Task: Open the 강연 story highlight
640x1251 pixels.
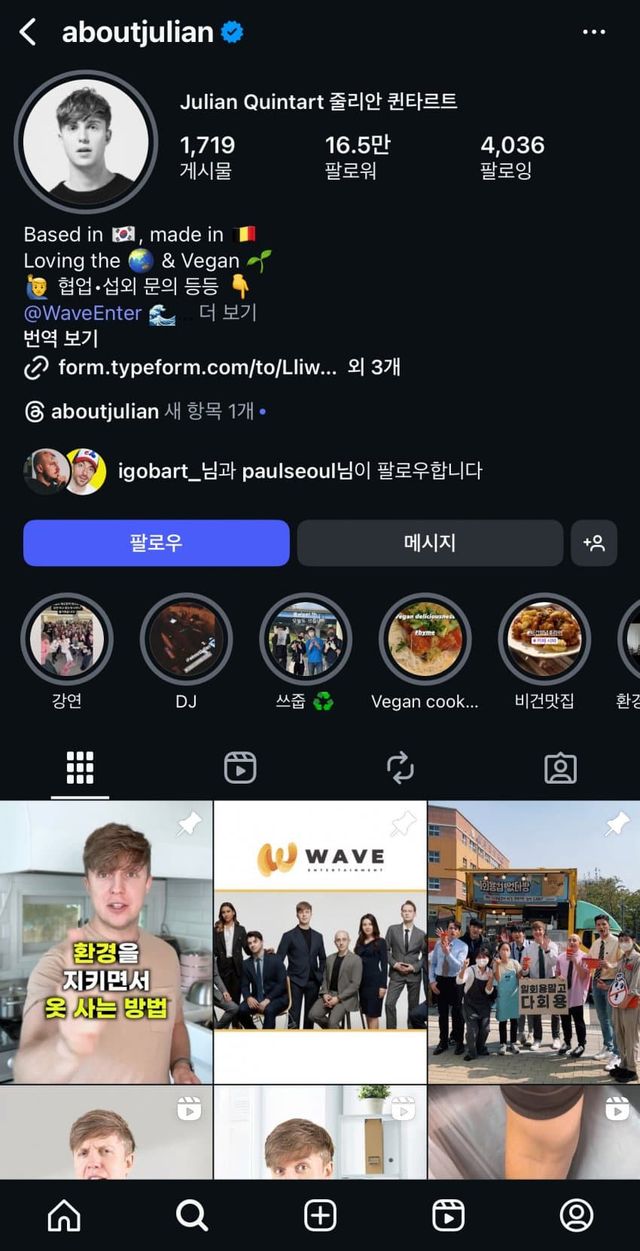Action: (67, 640)
